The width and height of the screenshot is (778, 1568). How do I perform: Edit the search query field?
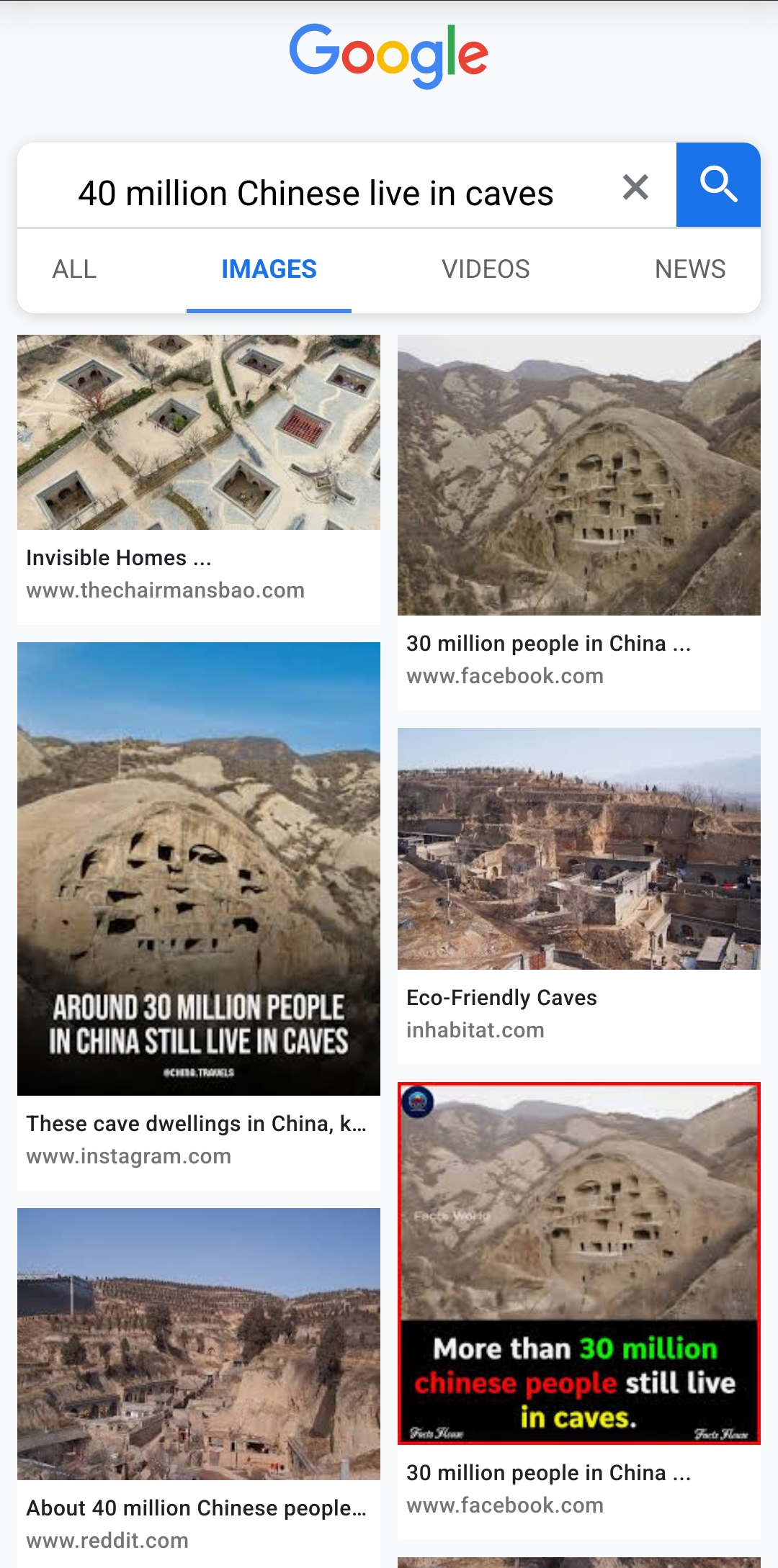[x=316, y=193]
